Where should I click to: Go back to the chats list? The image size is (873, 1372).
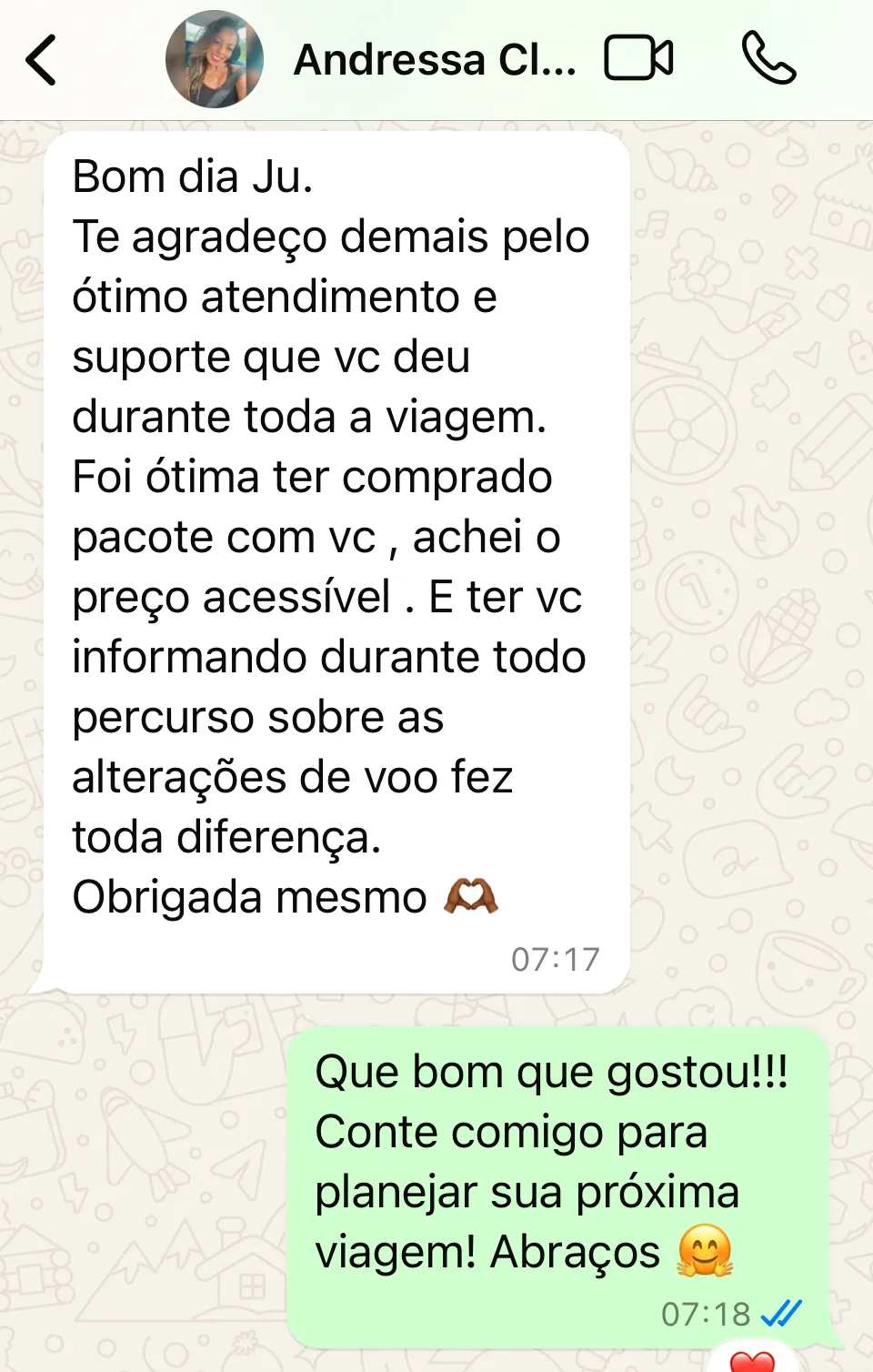pos(41,60)
